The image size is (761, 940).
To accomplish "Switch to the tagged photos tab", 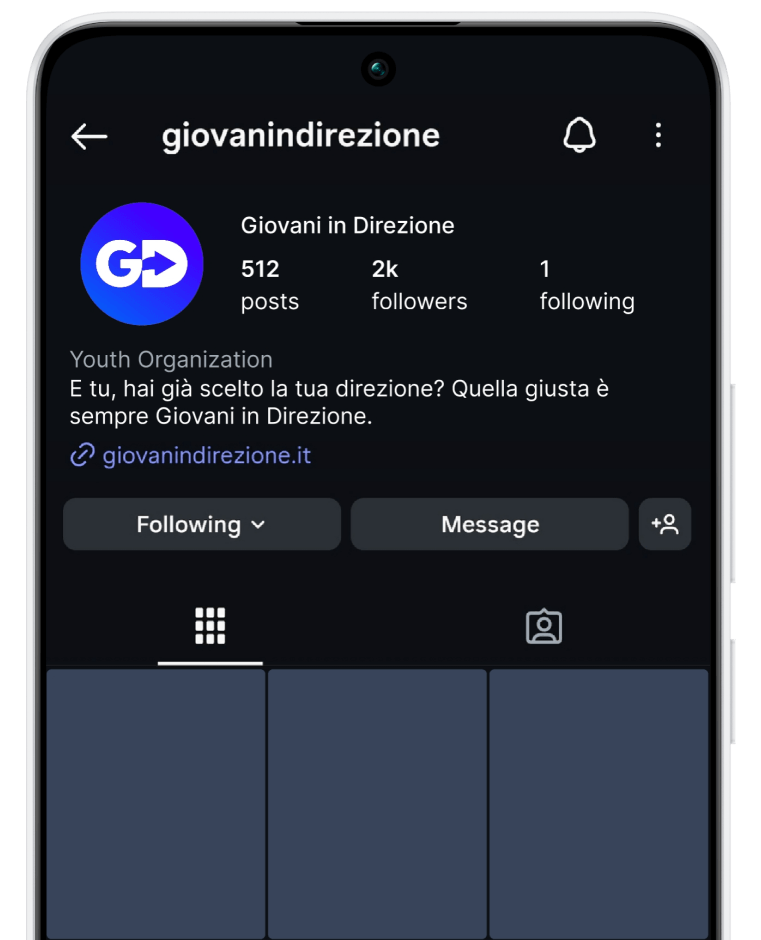I will pos(544,626).
